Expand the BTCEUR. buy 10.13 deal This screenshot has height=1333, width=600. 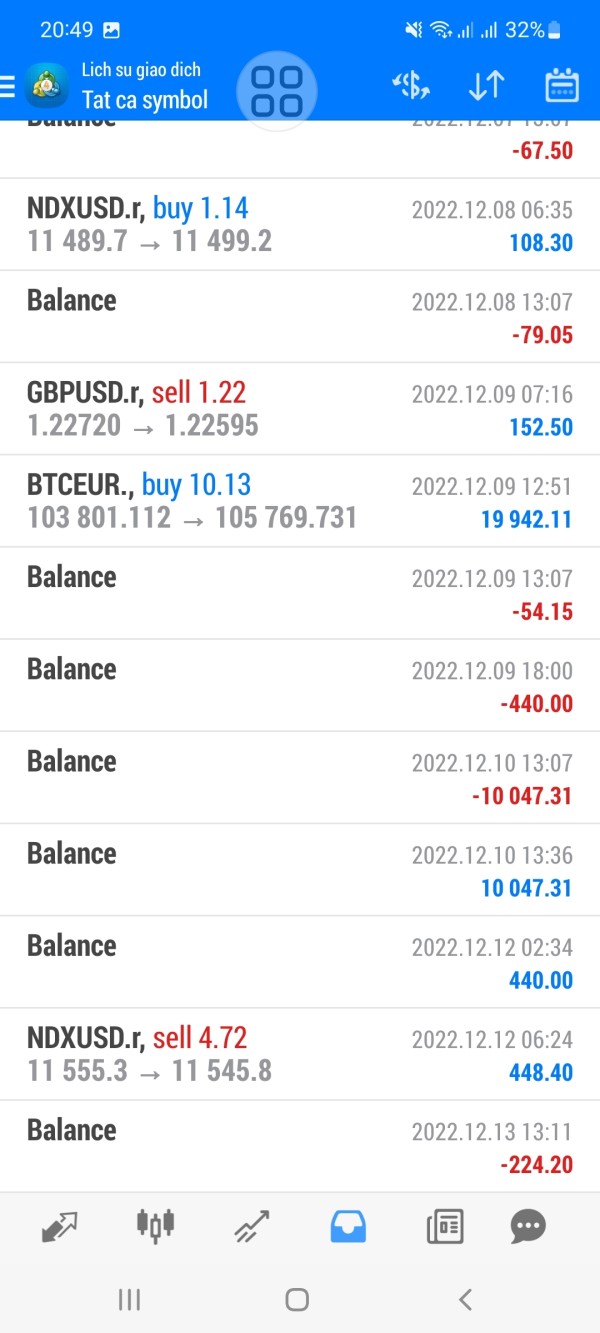[300, 501]
